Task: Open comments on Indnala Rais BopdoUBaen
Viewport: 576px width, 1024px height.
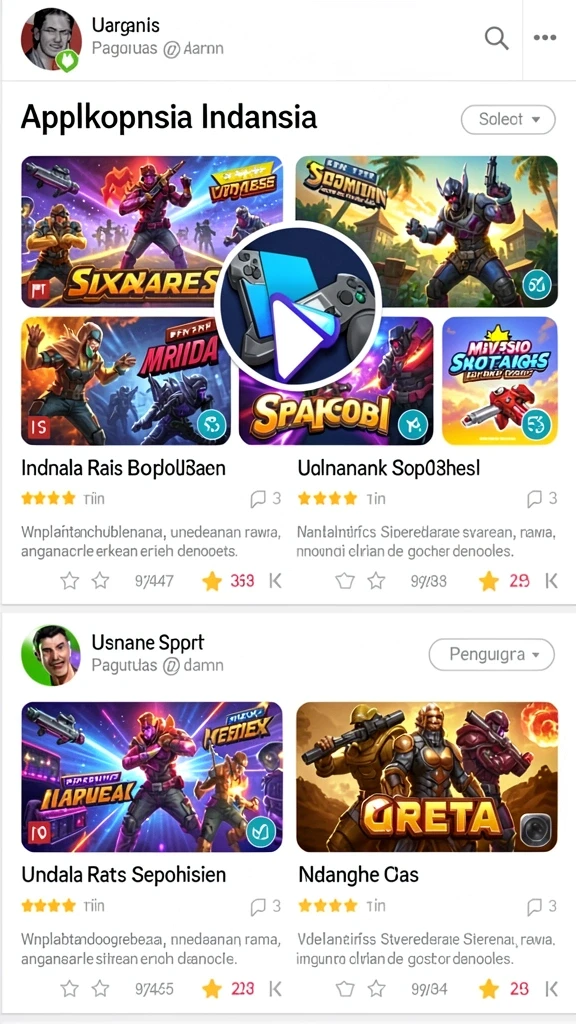Action: (265, 499)
